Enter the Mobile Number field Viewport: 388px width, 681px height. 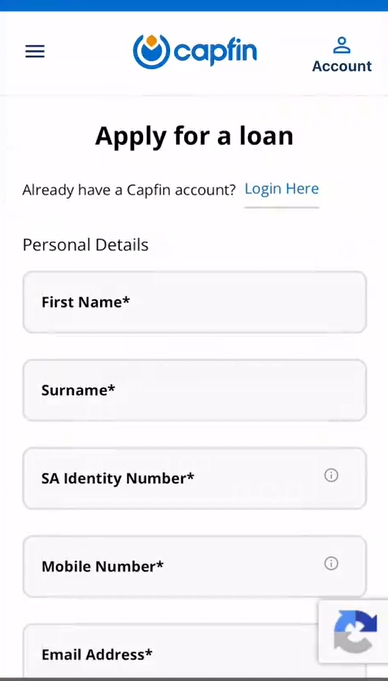click(195, 566)
